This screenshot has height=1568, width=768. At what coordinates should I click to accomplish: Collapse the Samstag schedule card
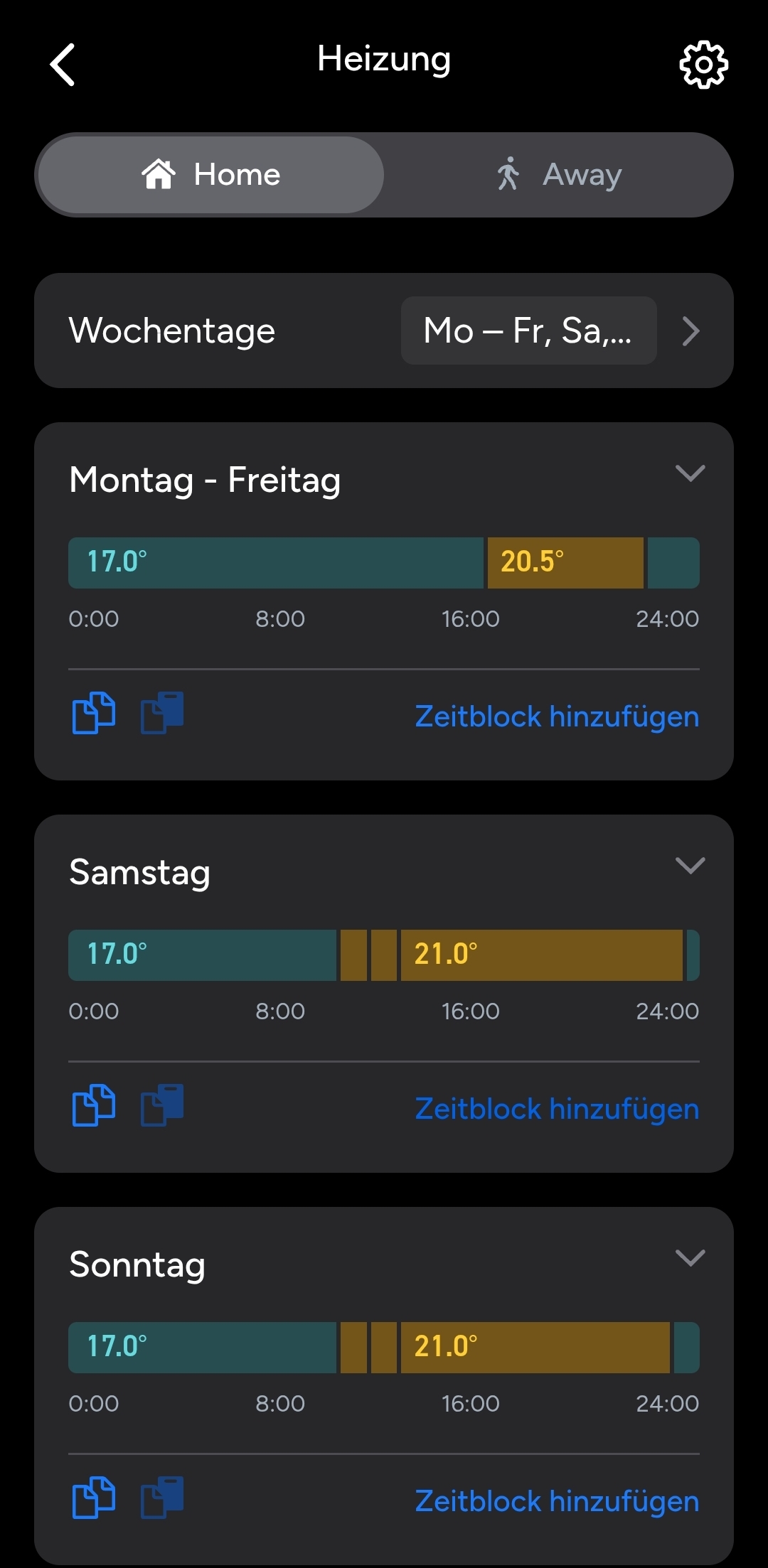coord(690,866)
